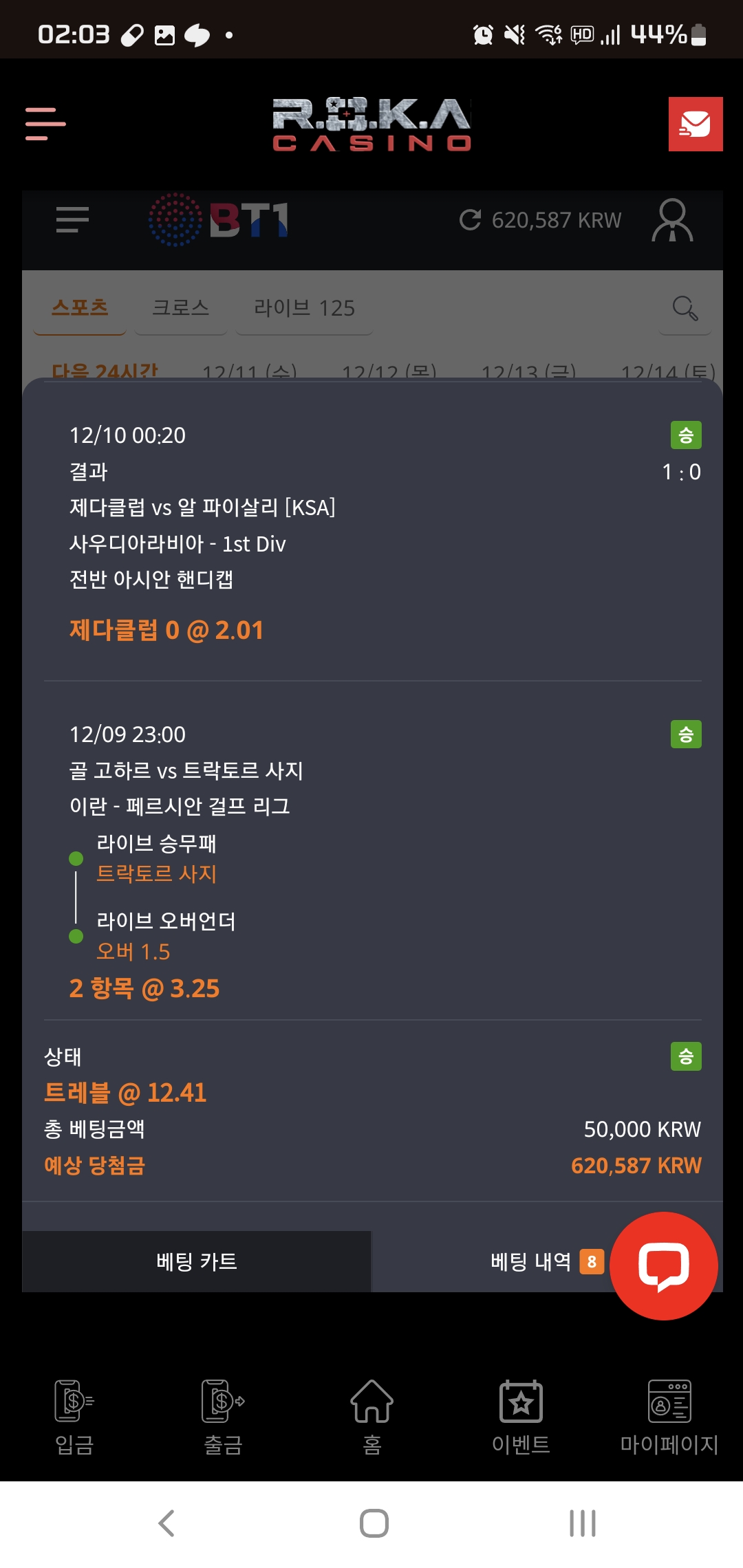Switch to the 스포츠 tab
The width and height of the screenshot is (743, 1568).
click(x=80, y=307)
